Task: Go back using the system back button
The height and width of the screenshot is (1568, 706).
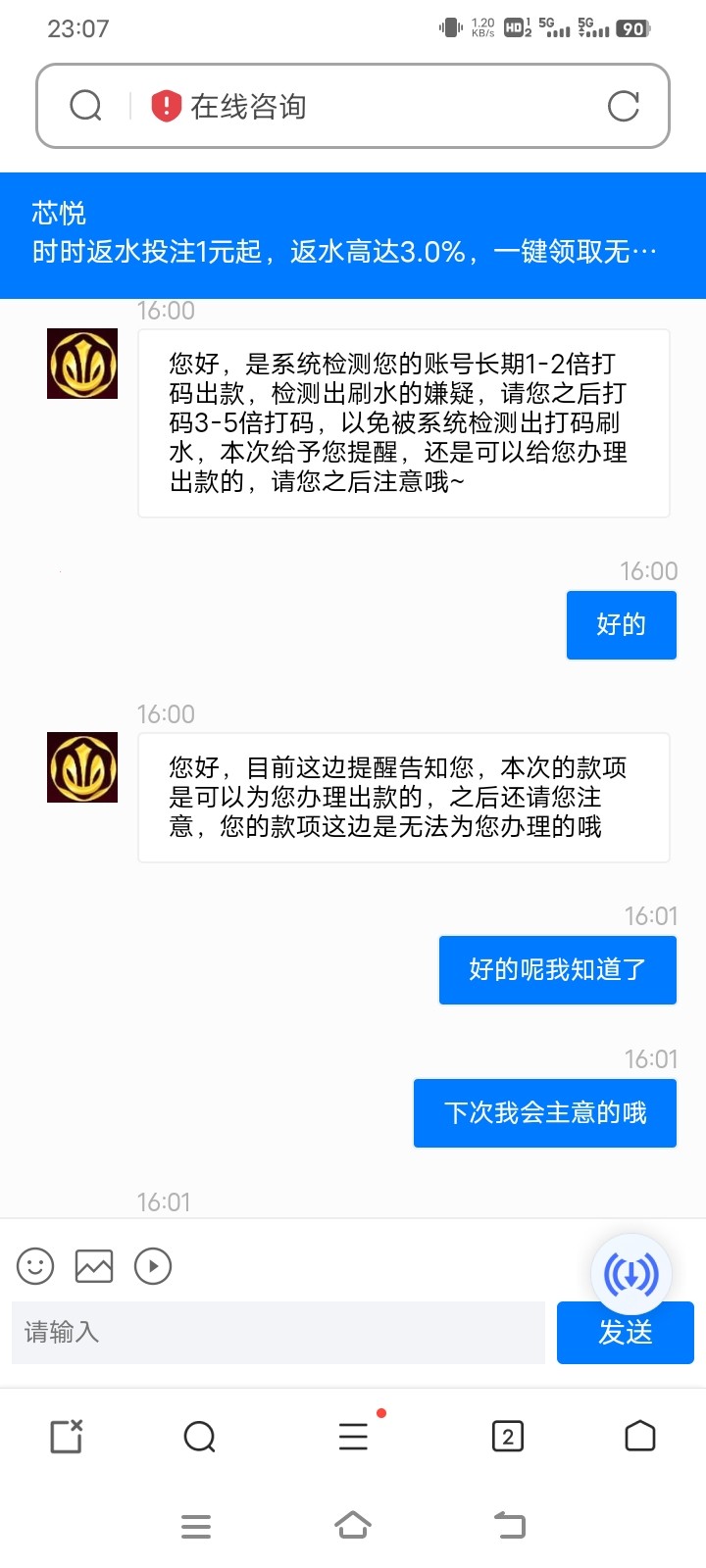Action: click(x=510, y=1526)
